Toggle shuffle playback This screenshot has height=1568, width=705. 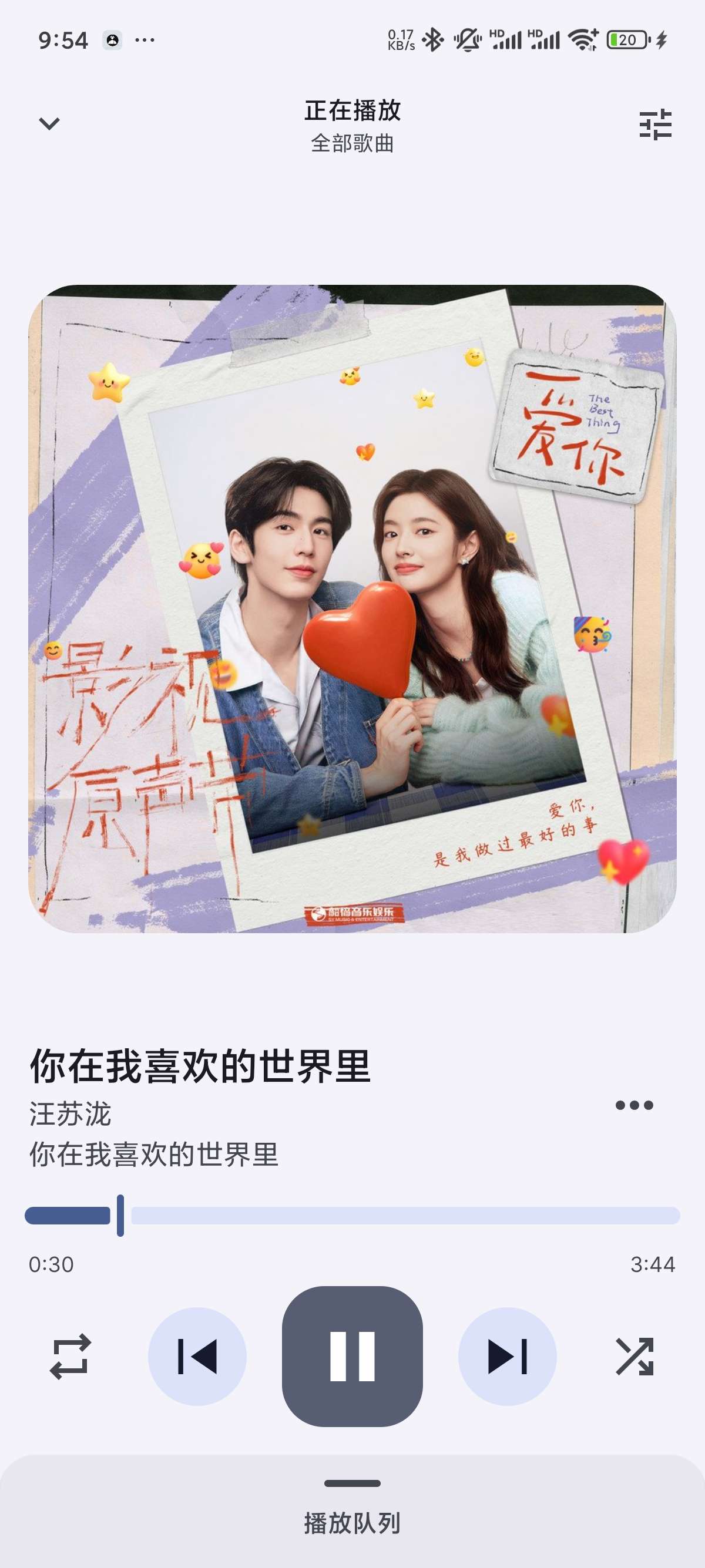[634, 1356]
